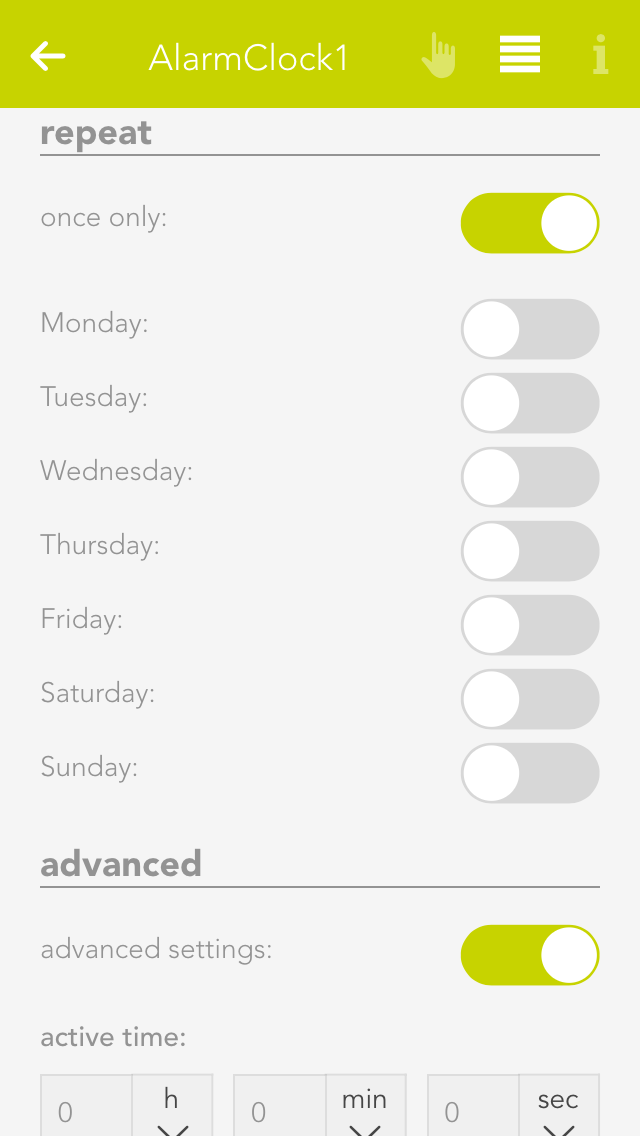The width and height of the screenshot is (640, 1136).
Task: Turn off the once only switch
Action: pos(530,223)
